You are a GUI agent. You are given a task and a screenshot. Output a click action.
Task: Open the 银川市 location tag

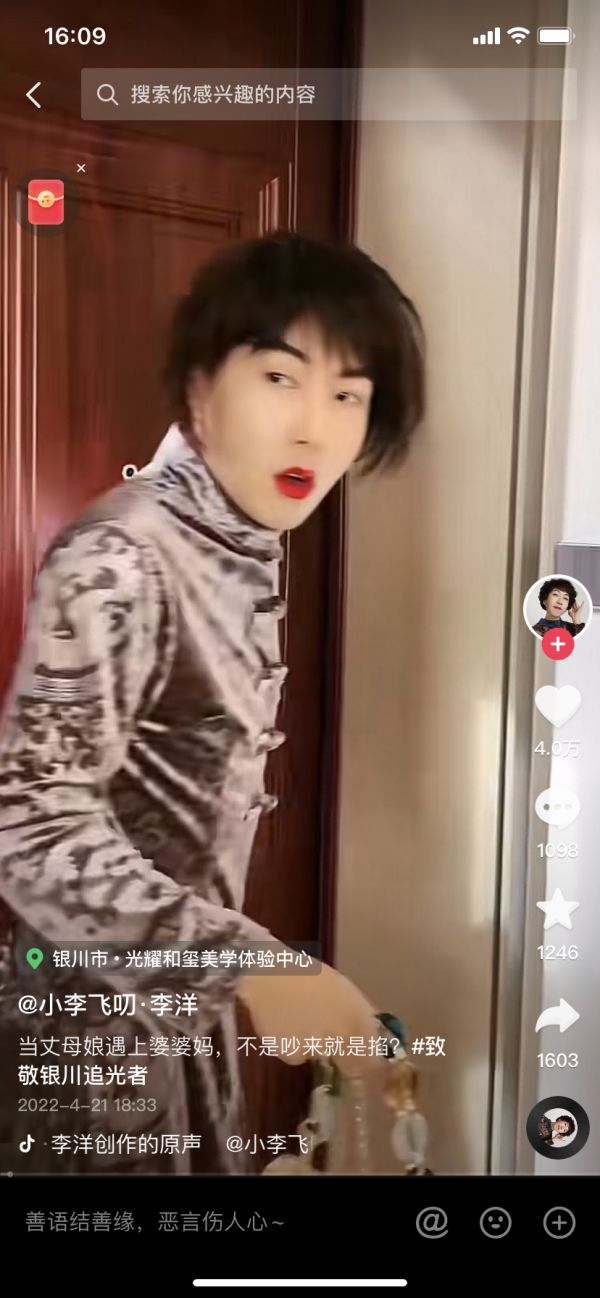coord(168,959)
